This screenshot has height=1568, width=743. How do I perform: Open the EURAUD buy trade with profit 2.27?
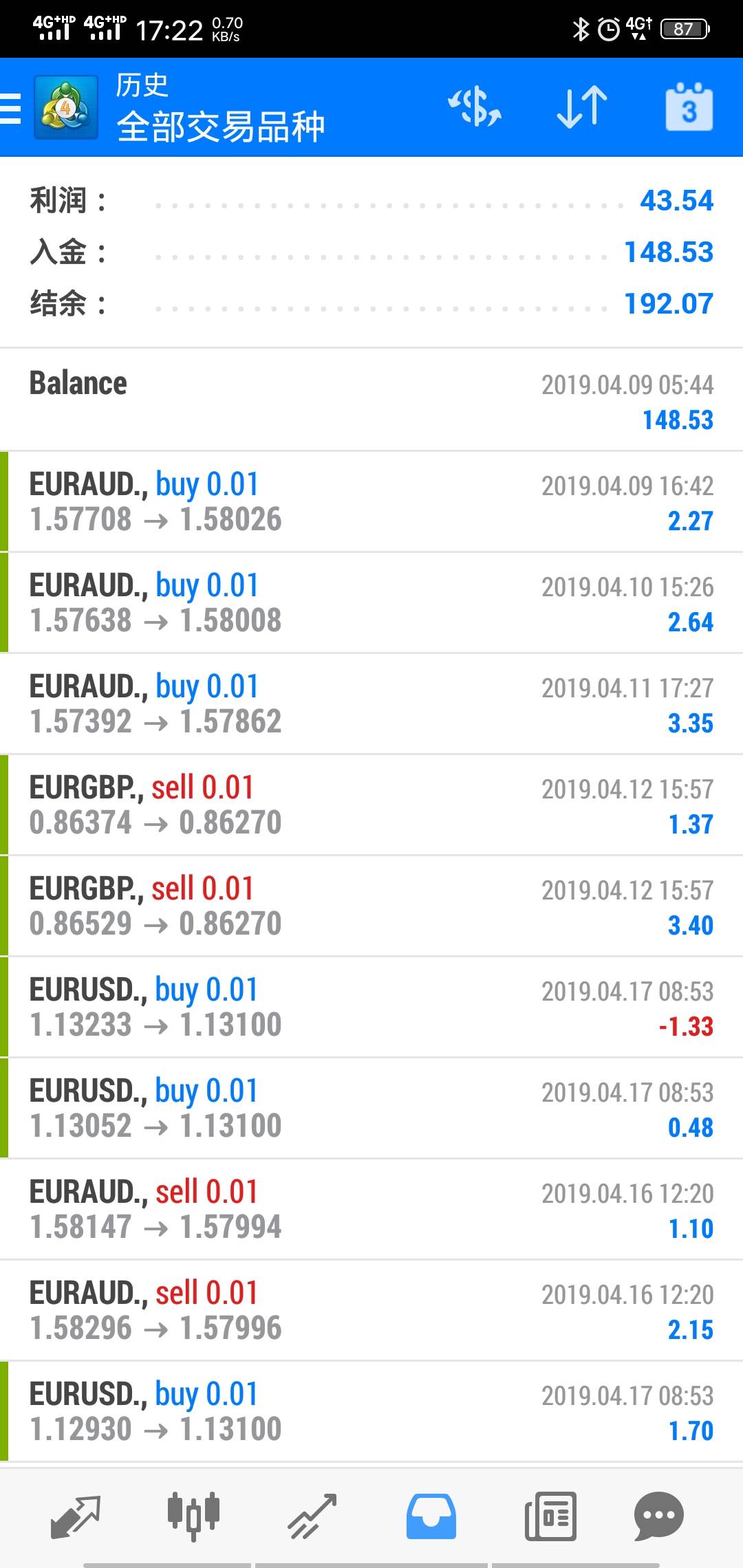[371, 502]
